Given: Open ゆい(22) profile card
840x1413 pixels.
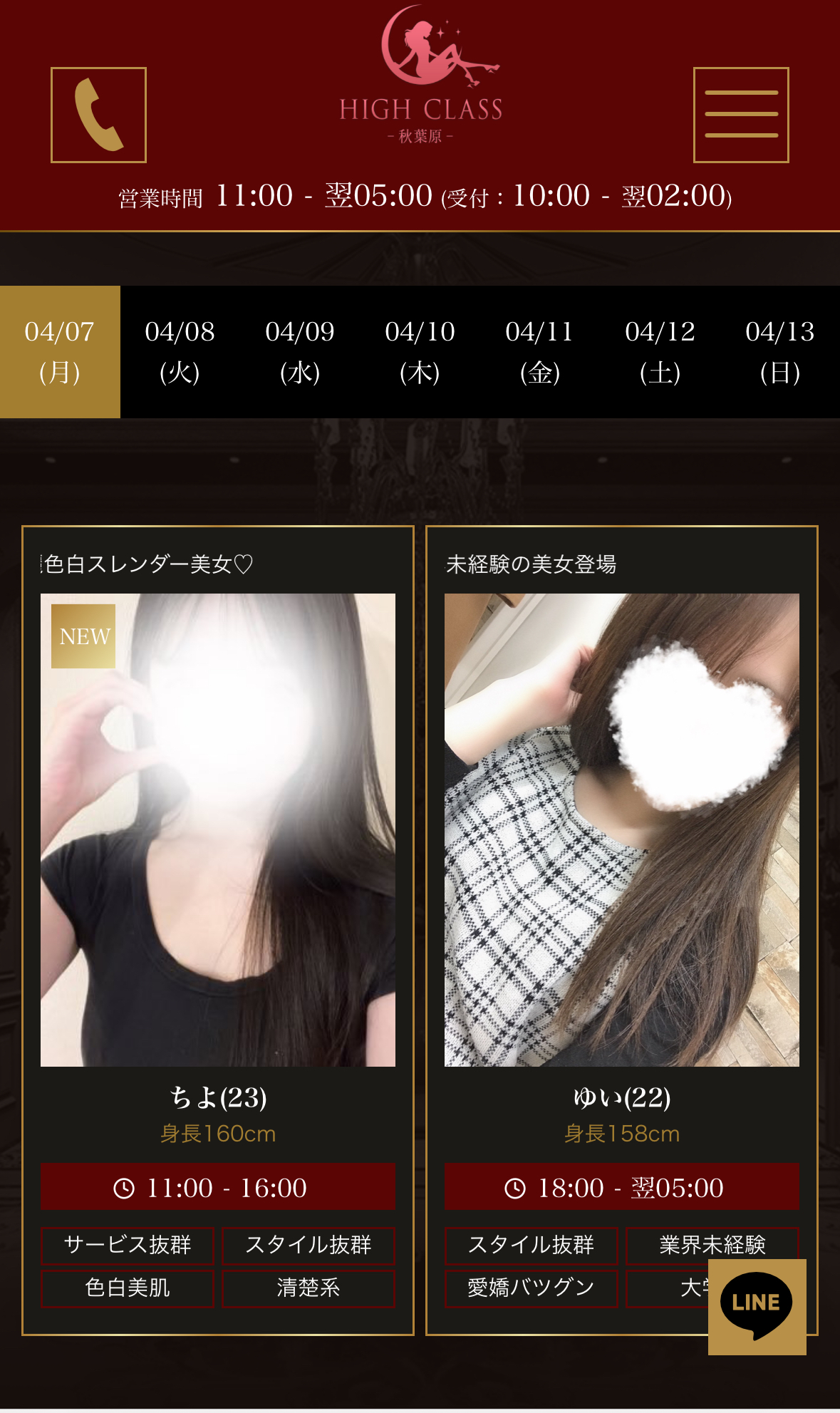Looking at the screenshot, I should [x=621, y=829].
